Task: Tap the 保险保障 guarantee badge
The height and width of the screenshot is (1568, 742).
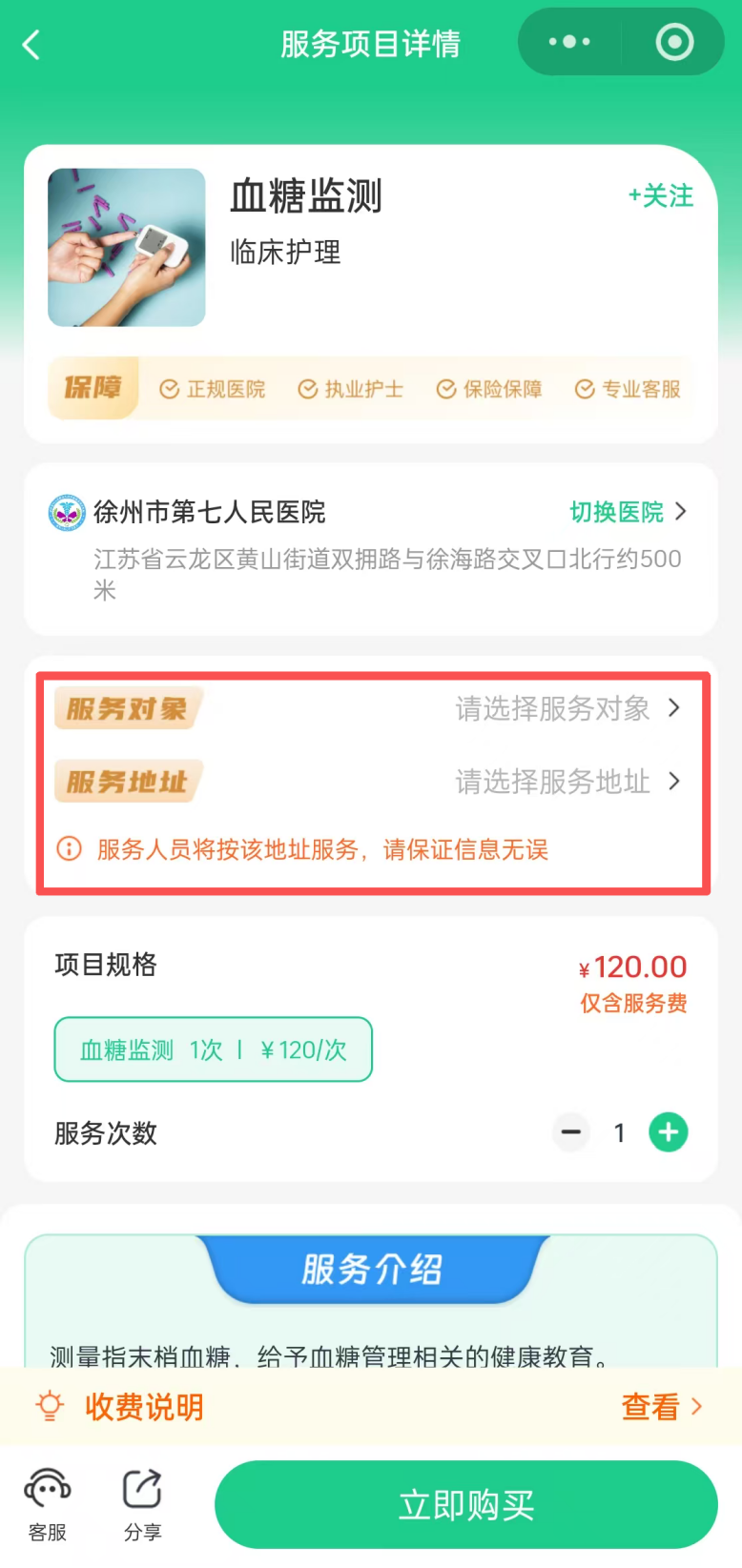Action: (x=488, y=389)
